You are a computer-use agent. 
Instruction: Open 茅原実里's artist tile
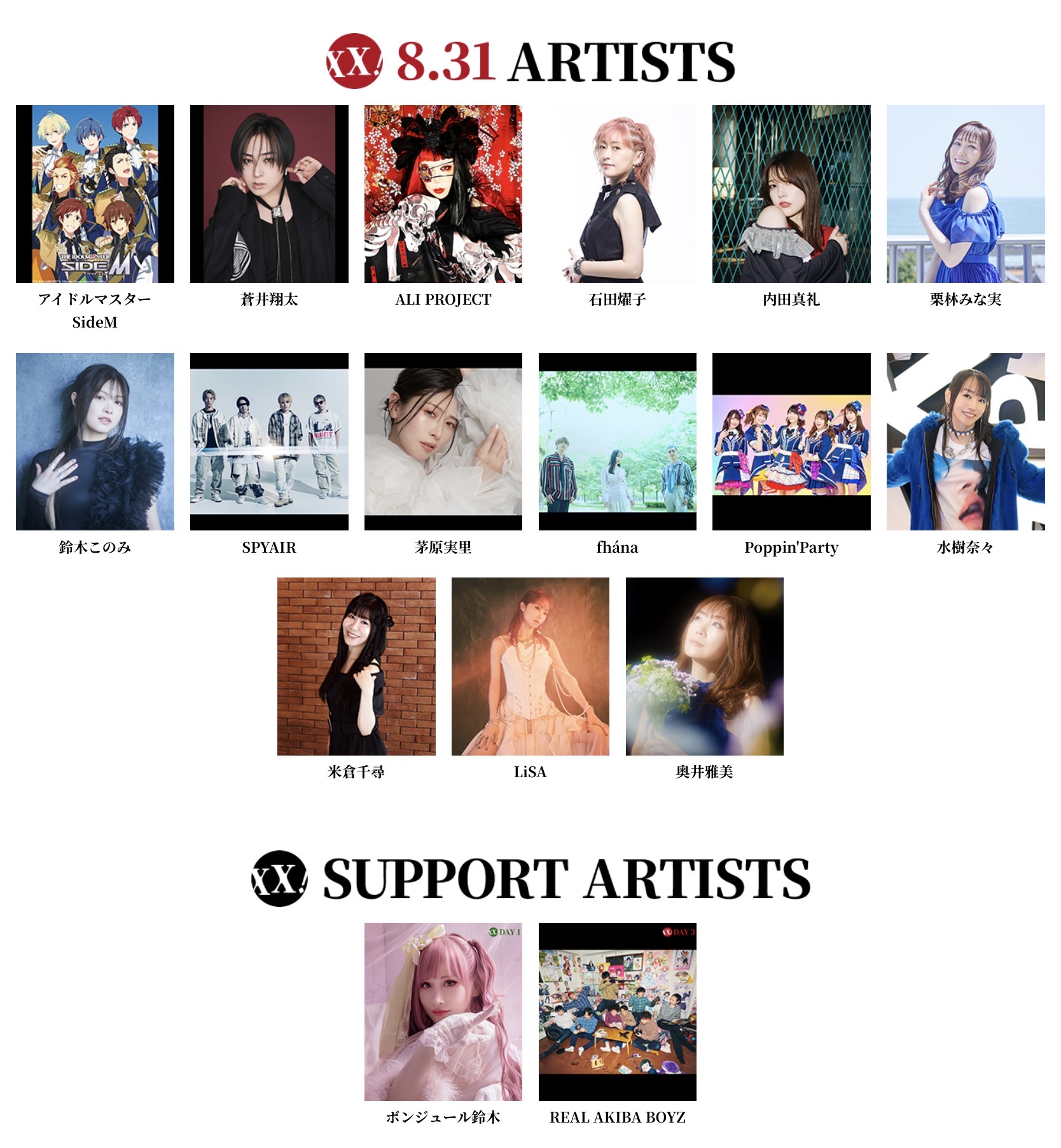click(x=443, y=441)
